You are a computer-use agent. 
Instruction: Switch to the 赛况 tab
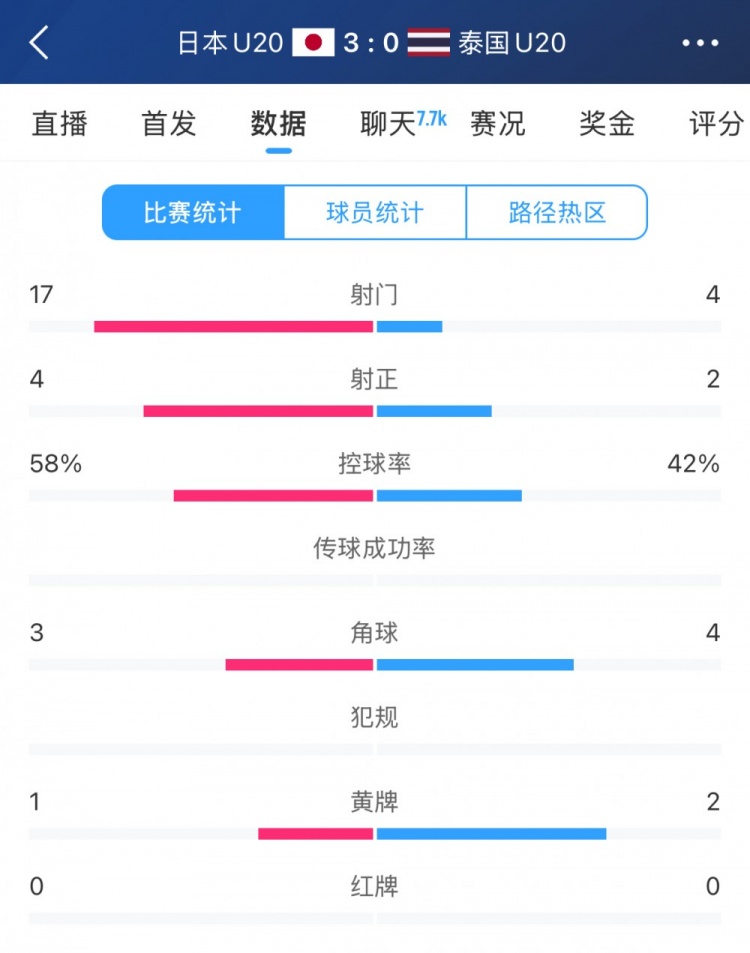(497, 124)
